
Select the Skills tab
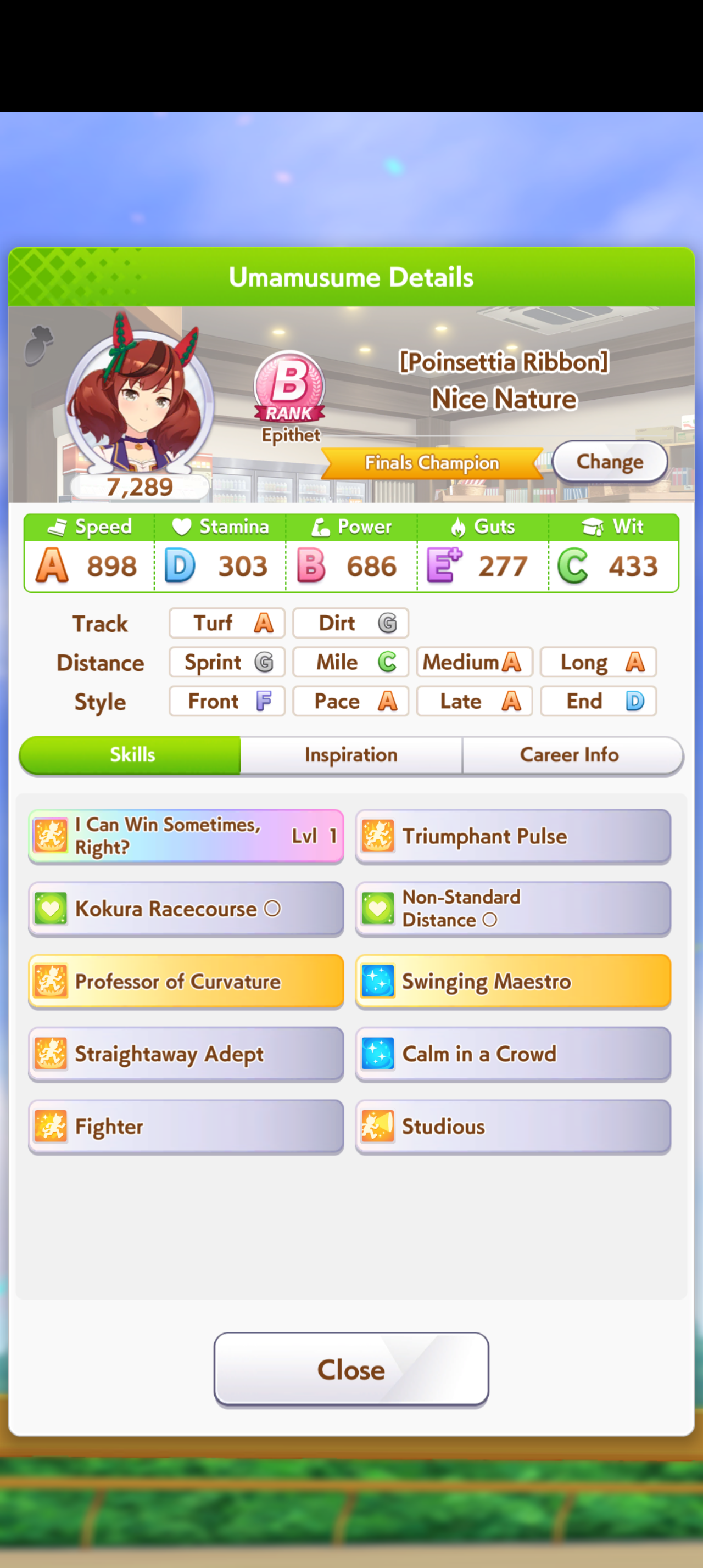(x=131, y=755)
